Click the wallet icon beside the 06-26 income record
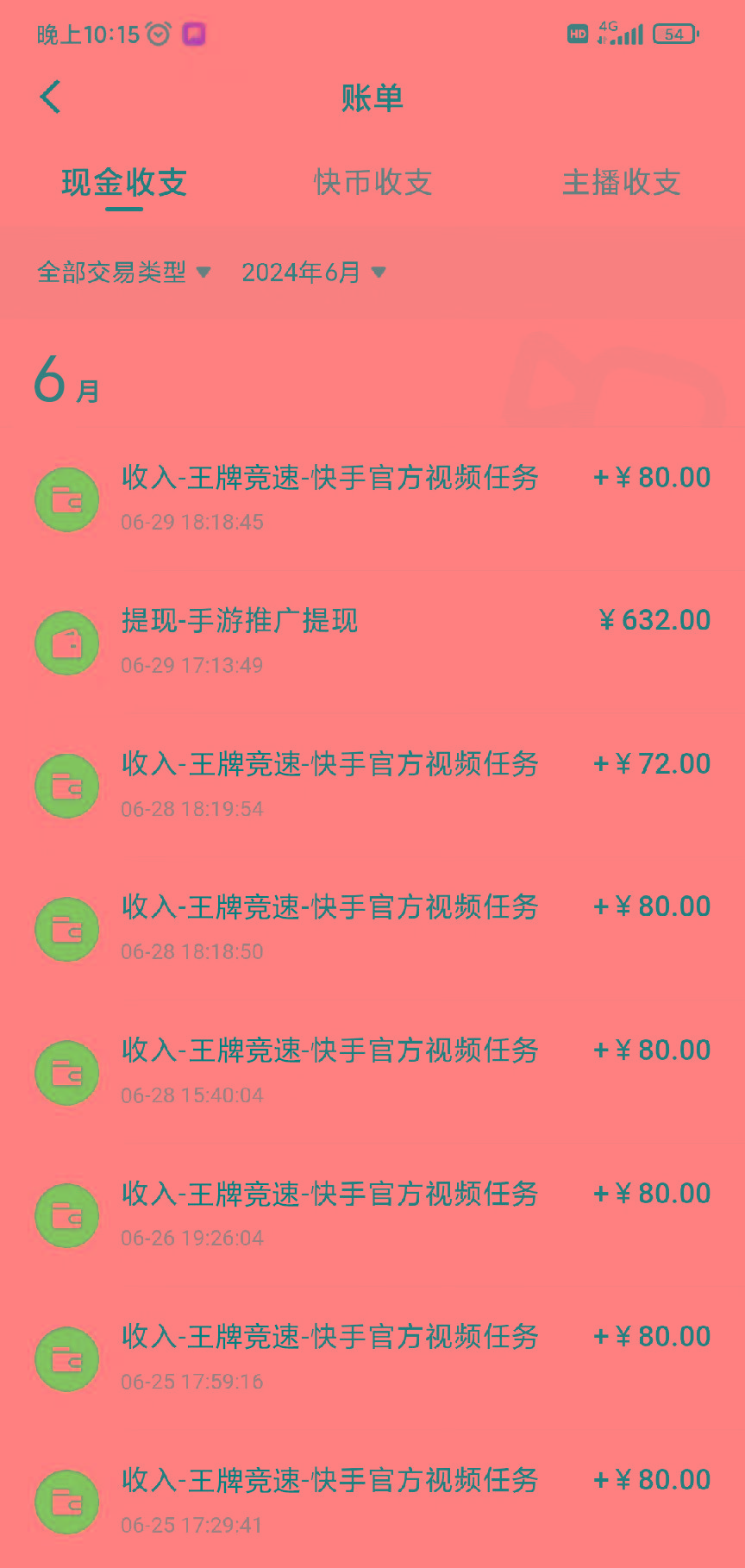The width and height of the screenshot is (745, 1568). (66, 1216)
